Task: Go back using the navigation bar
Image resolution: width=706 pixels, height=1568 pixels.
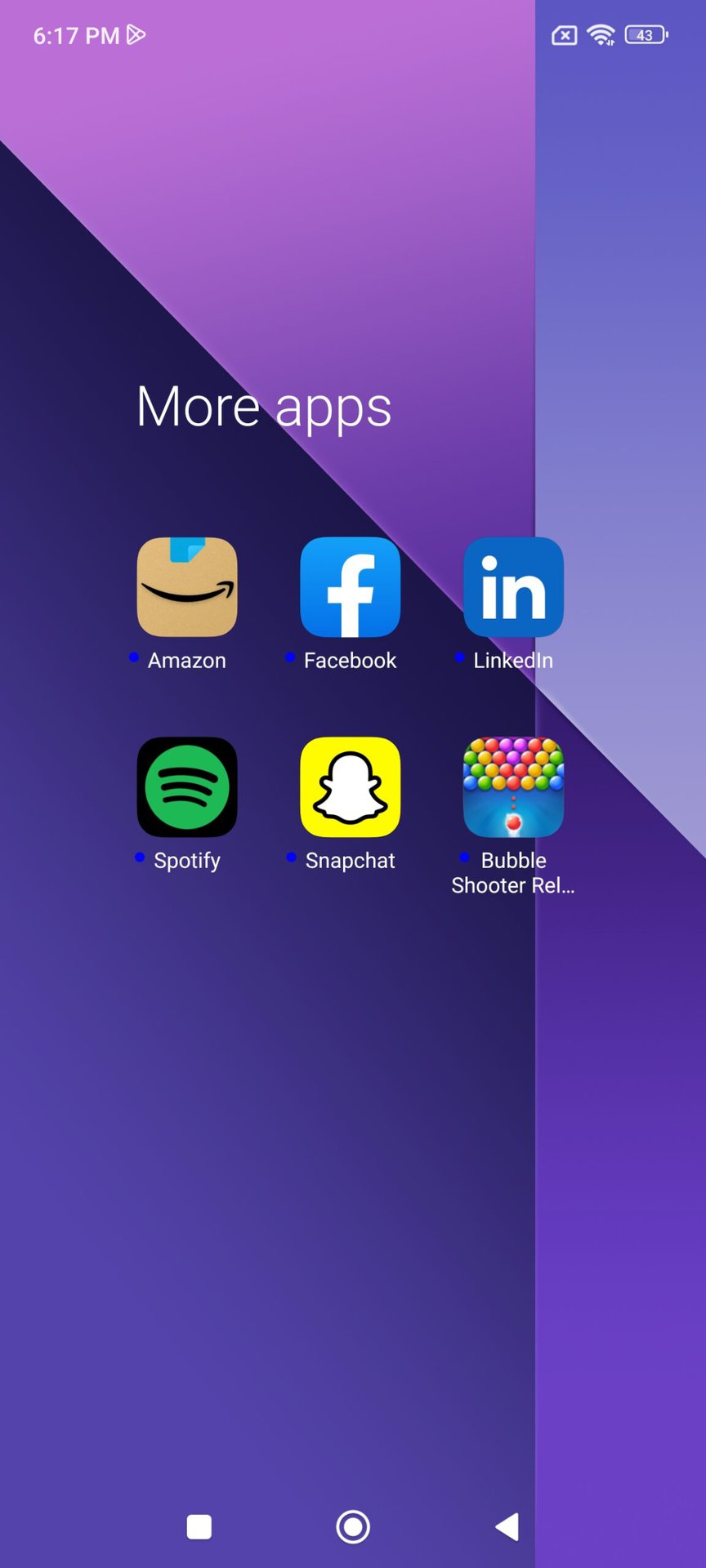Action: pos(507,1526)
